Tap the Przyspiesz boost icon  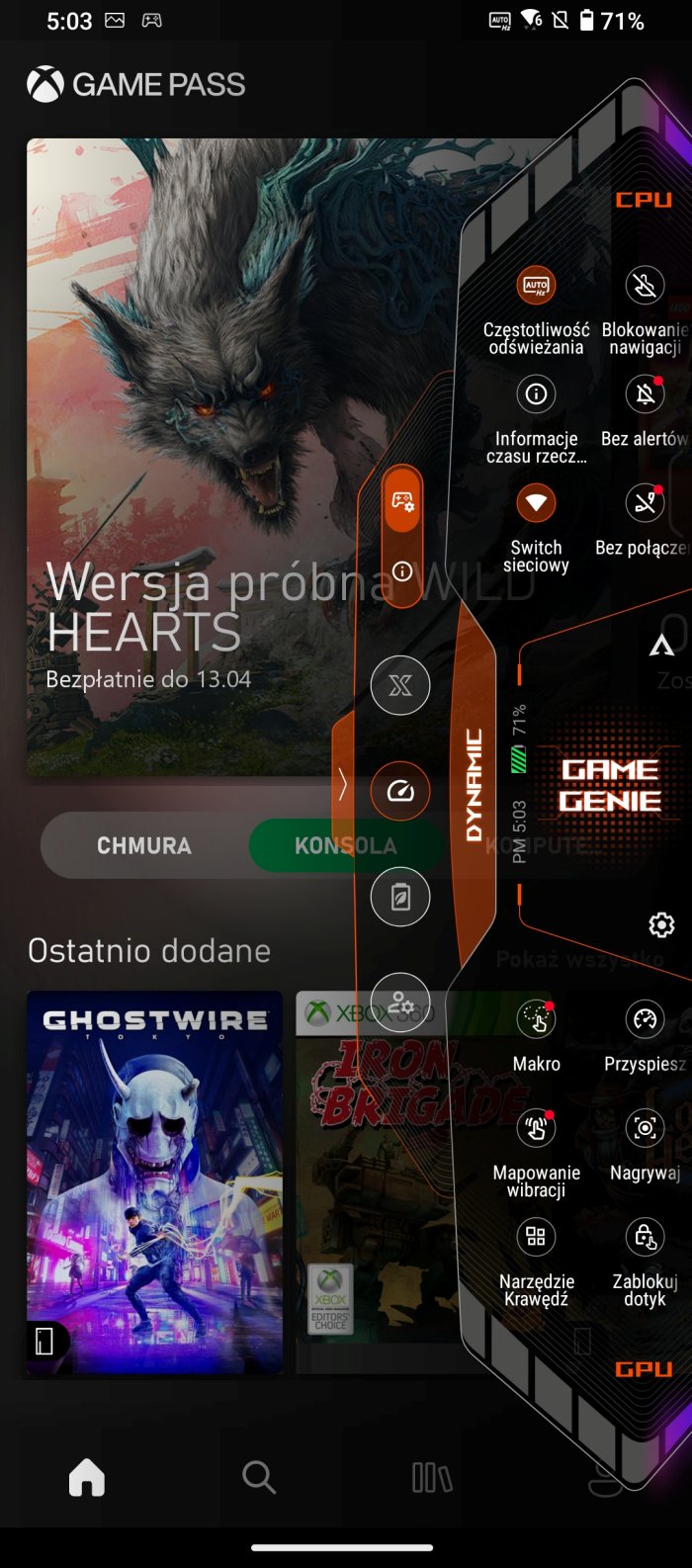tap(645, 1020)
